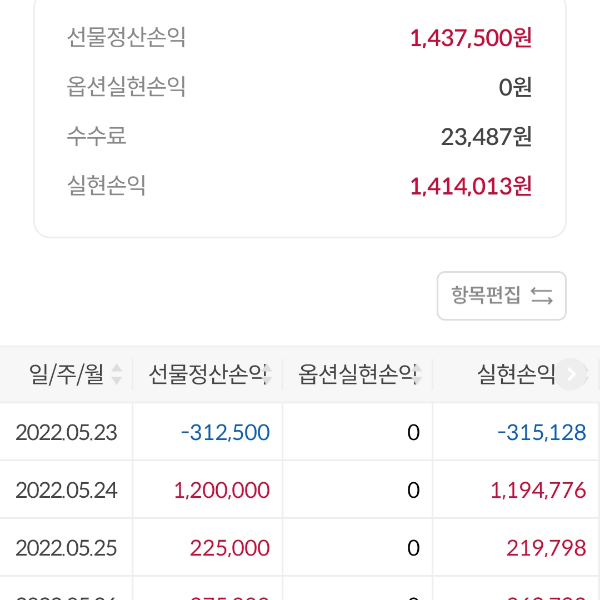This screenshot has height=600, width=600.
Task: Show more columns with the right arrow
Action: (572, 375)
